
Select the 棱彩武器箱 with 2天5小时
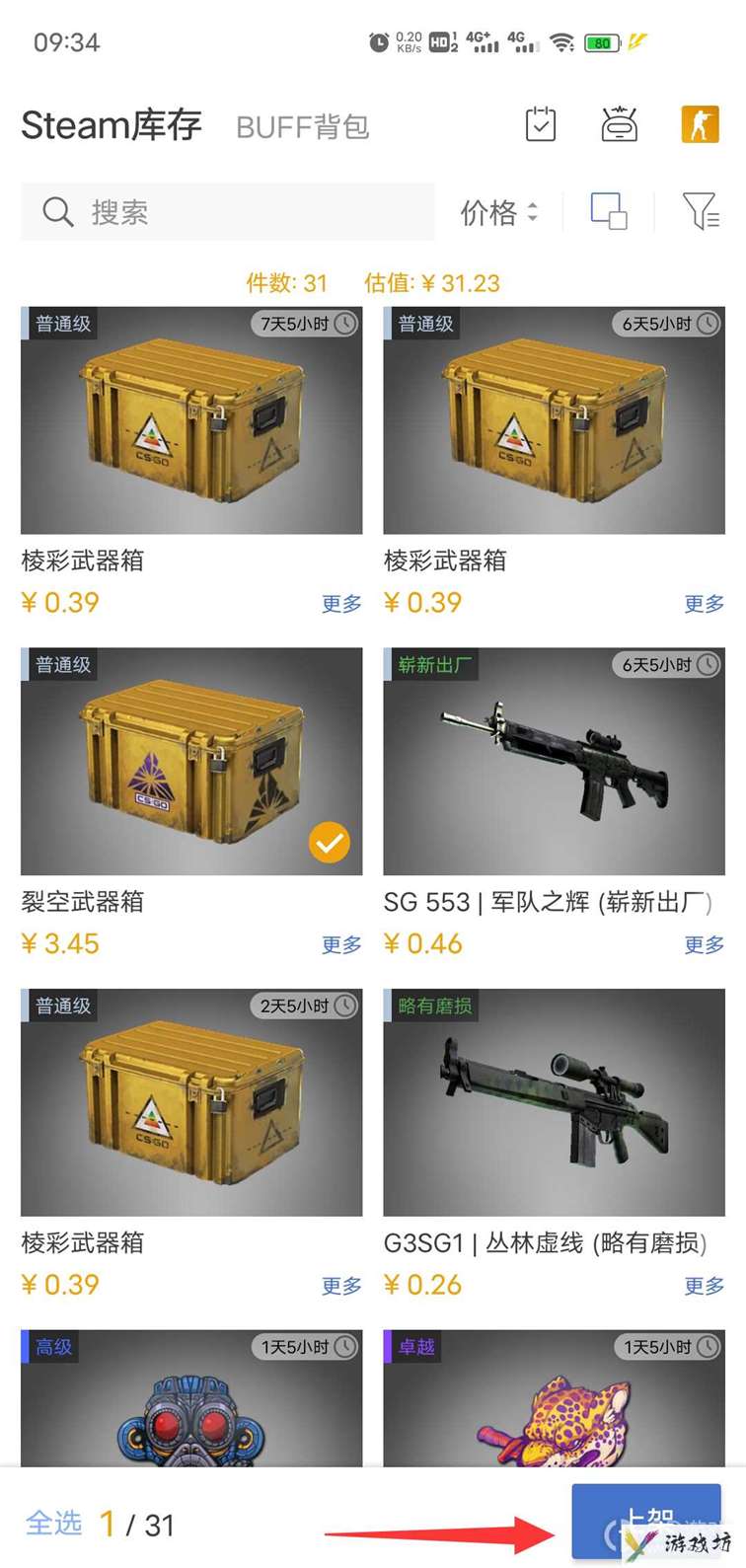[x=191, y=1102]
